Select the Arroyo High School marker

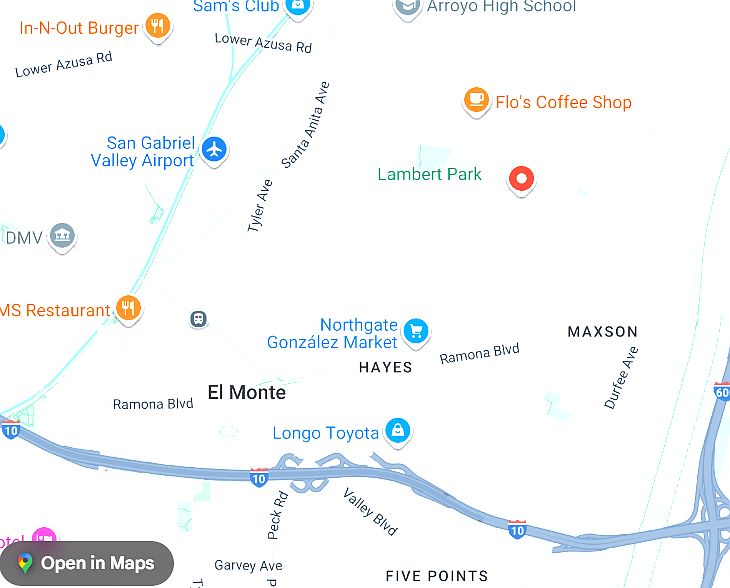(x=407, y=8)
